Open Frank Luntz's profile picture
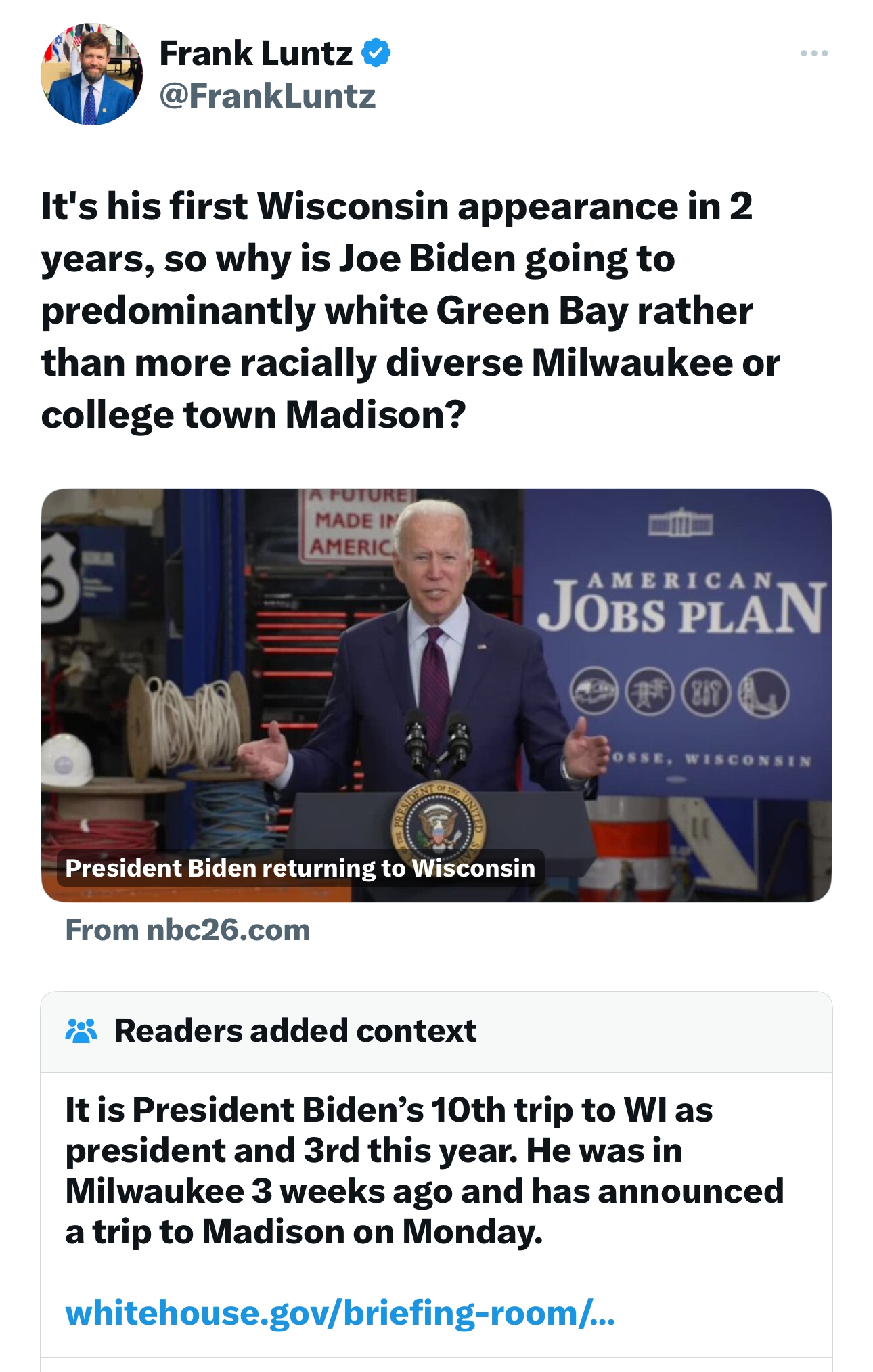Viewport: 873px width, 1372px height. tap(91, 74)
